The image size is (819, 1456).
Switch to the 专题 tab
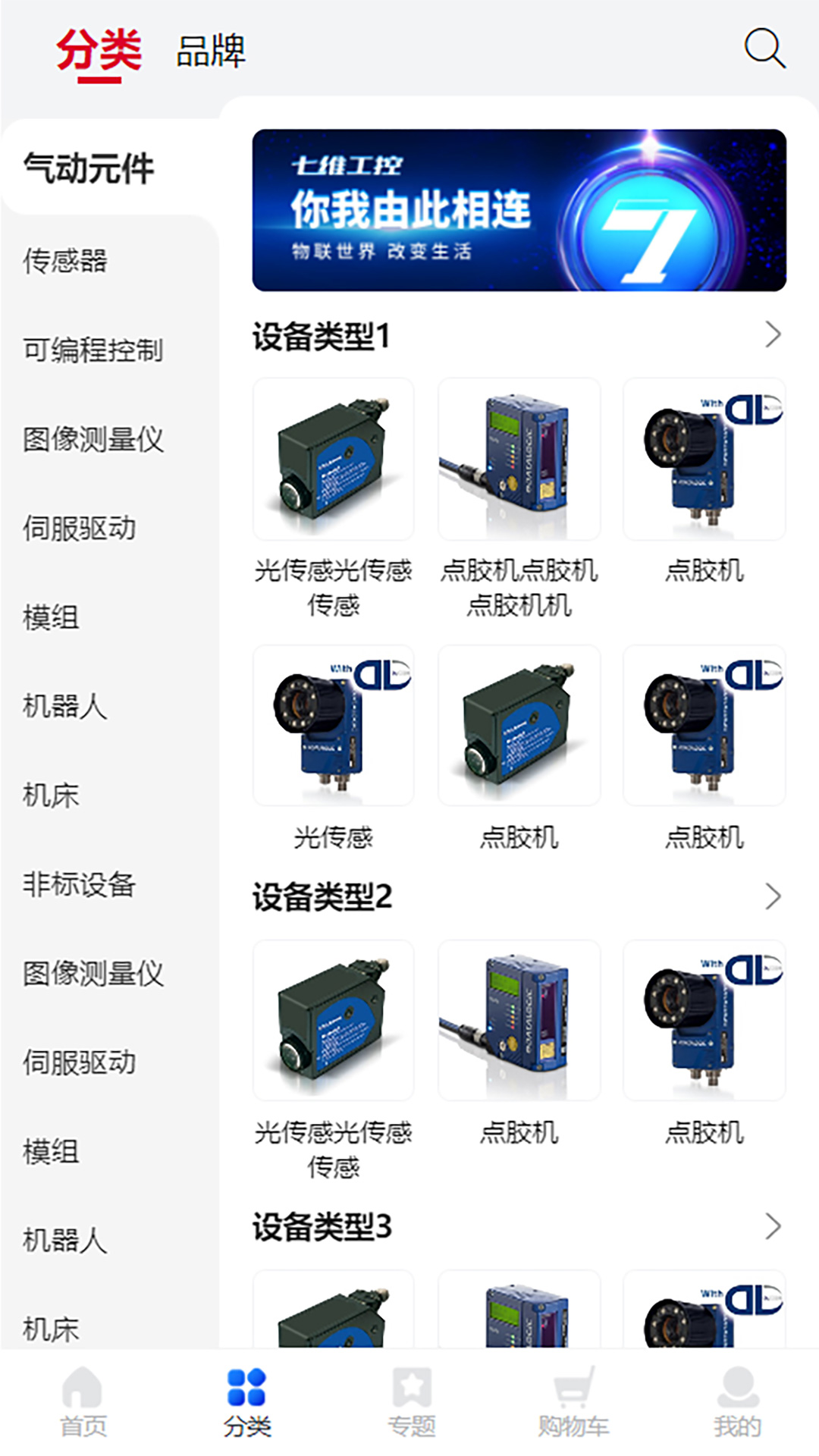click(x=411, y=1402)
